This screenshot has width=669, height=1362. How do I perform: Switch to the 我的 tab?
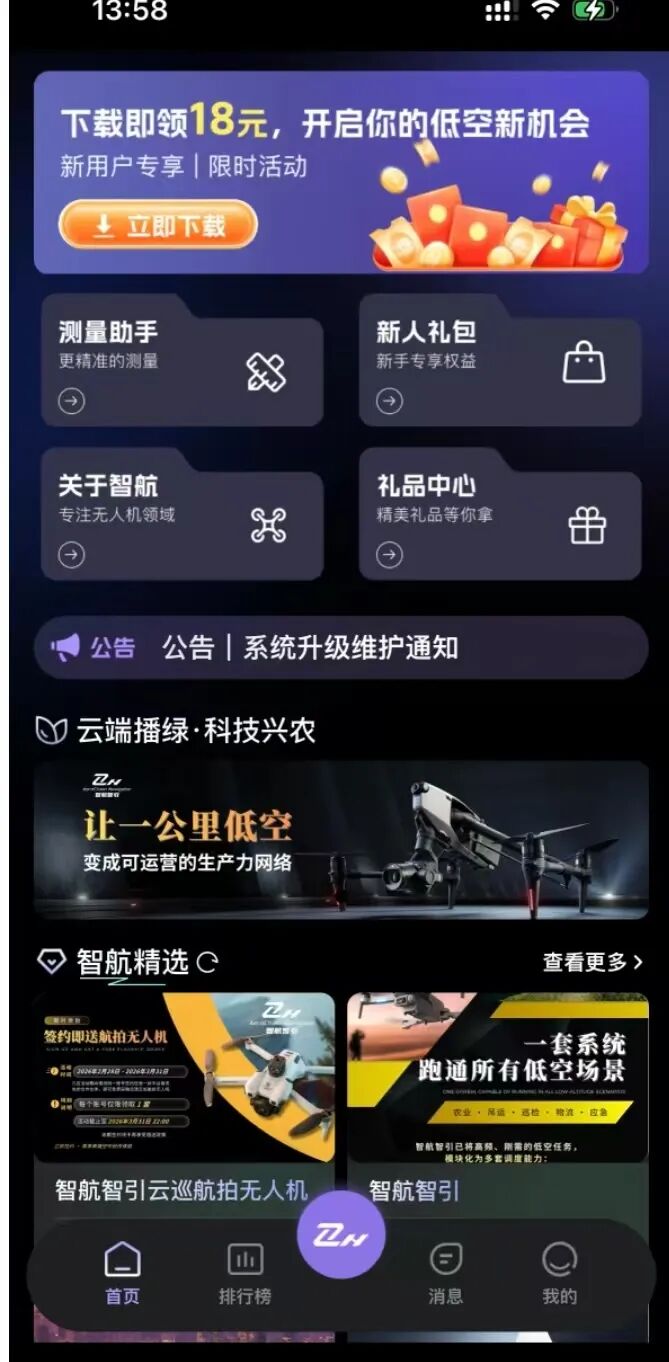click(x=559, y=1273)
